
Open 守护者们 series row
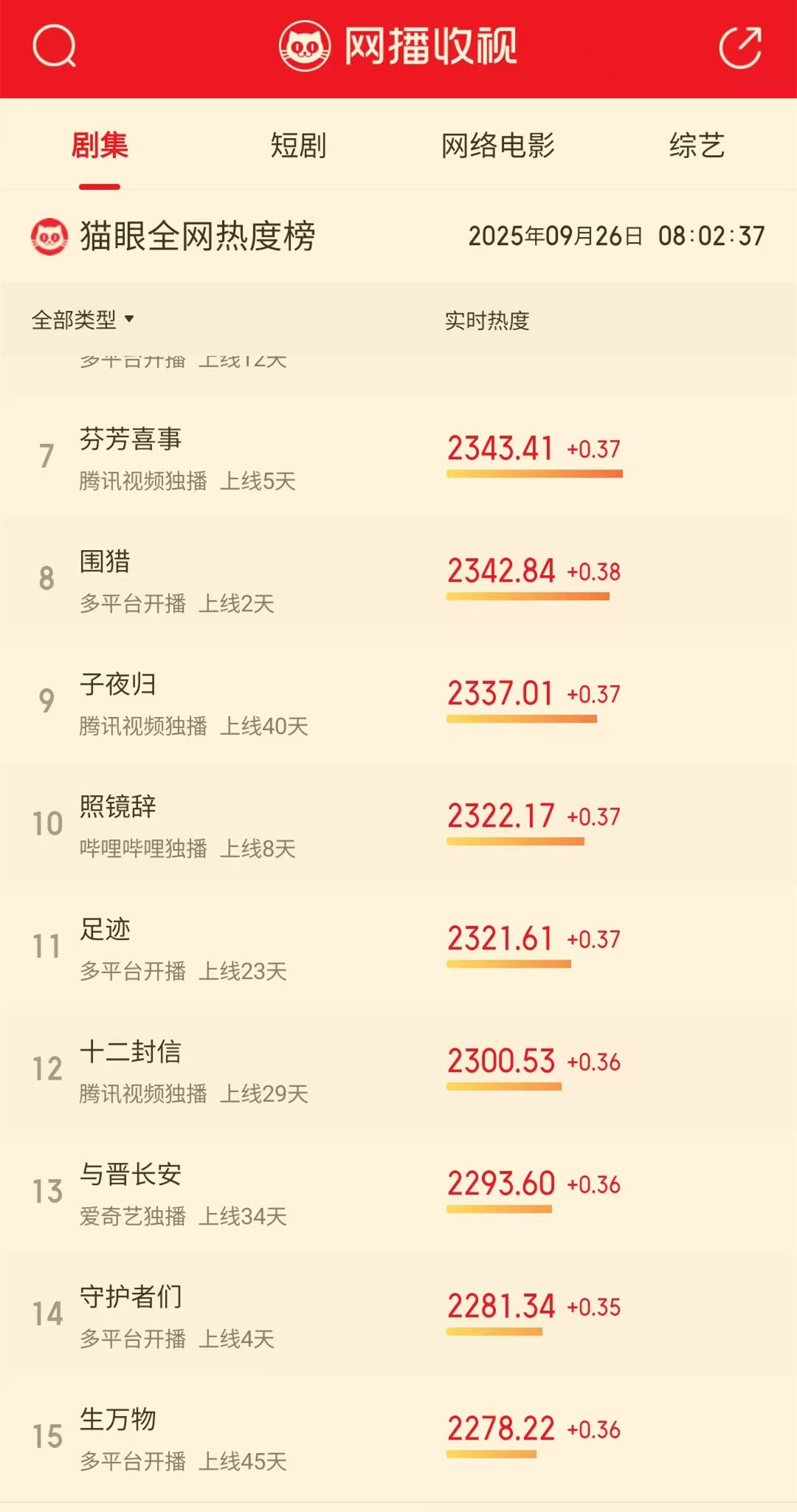[x=131, y=1297]
